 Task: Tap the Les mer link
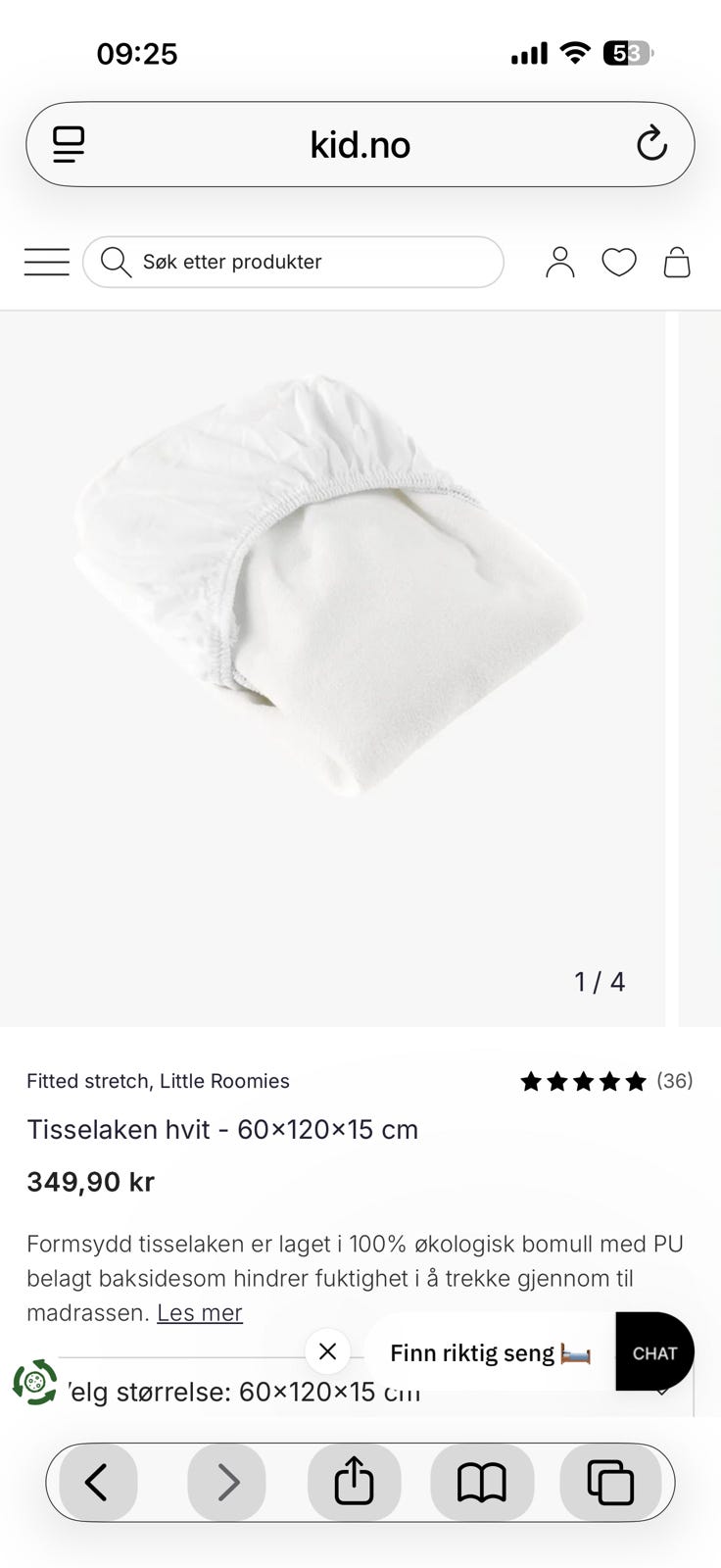(x=199, y=1312)
